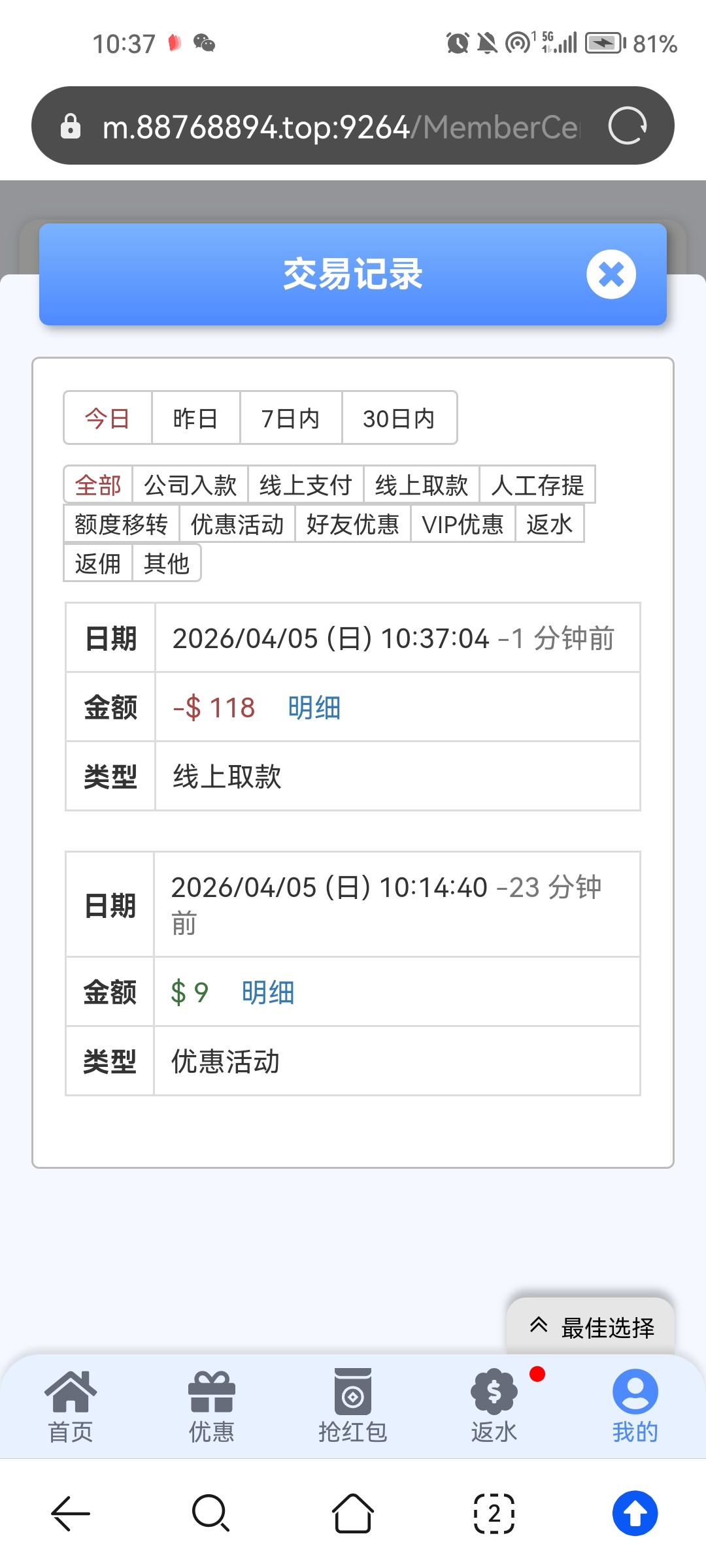Switch to the 30日内 date tab

pyautogui.click(x=399, y=418)
